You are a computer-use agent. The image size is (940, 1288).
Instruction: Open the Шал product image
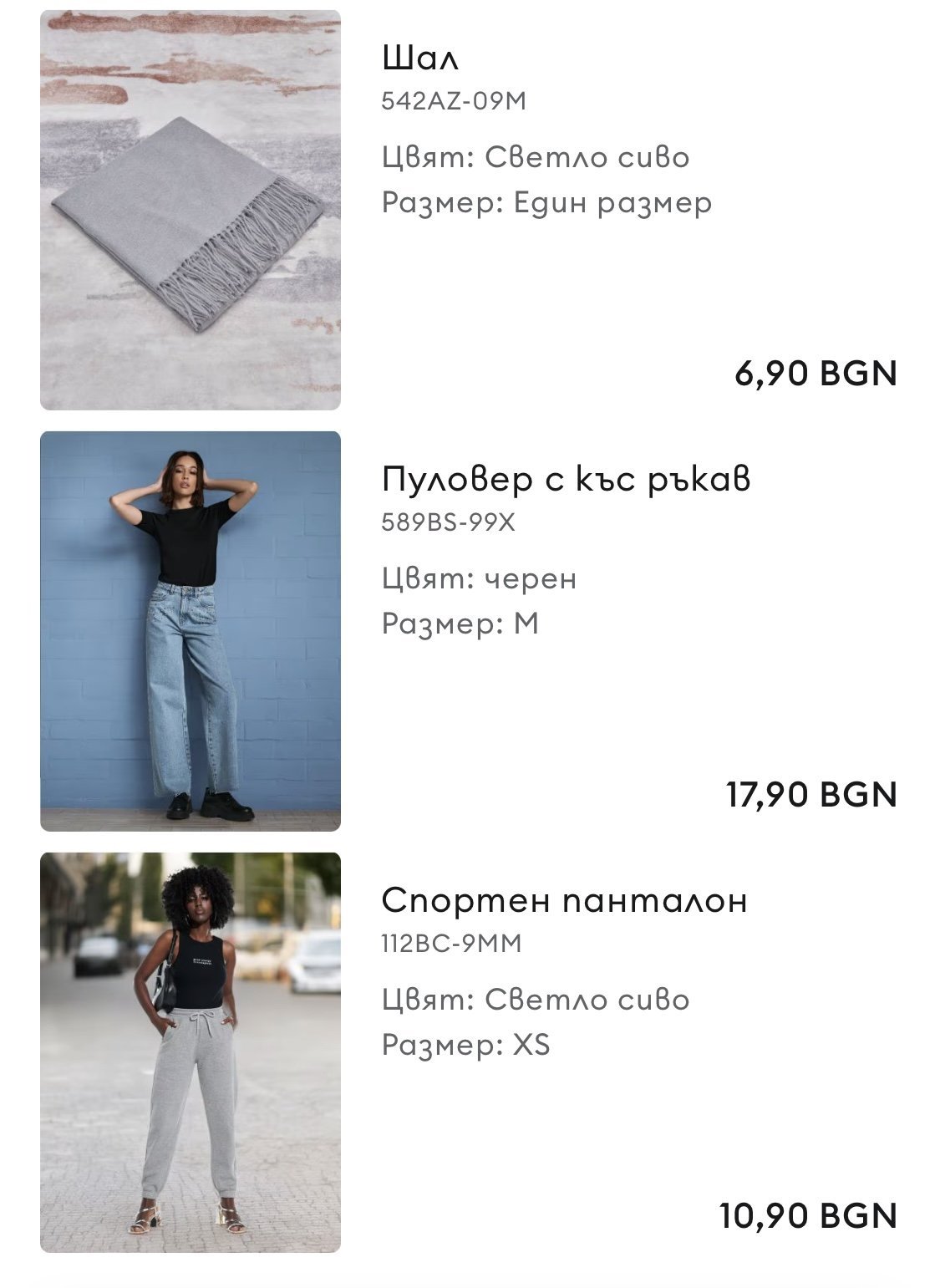pos(191,210)
